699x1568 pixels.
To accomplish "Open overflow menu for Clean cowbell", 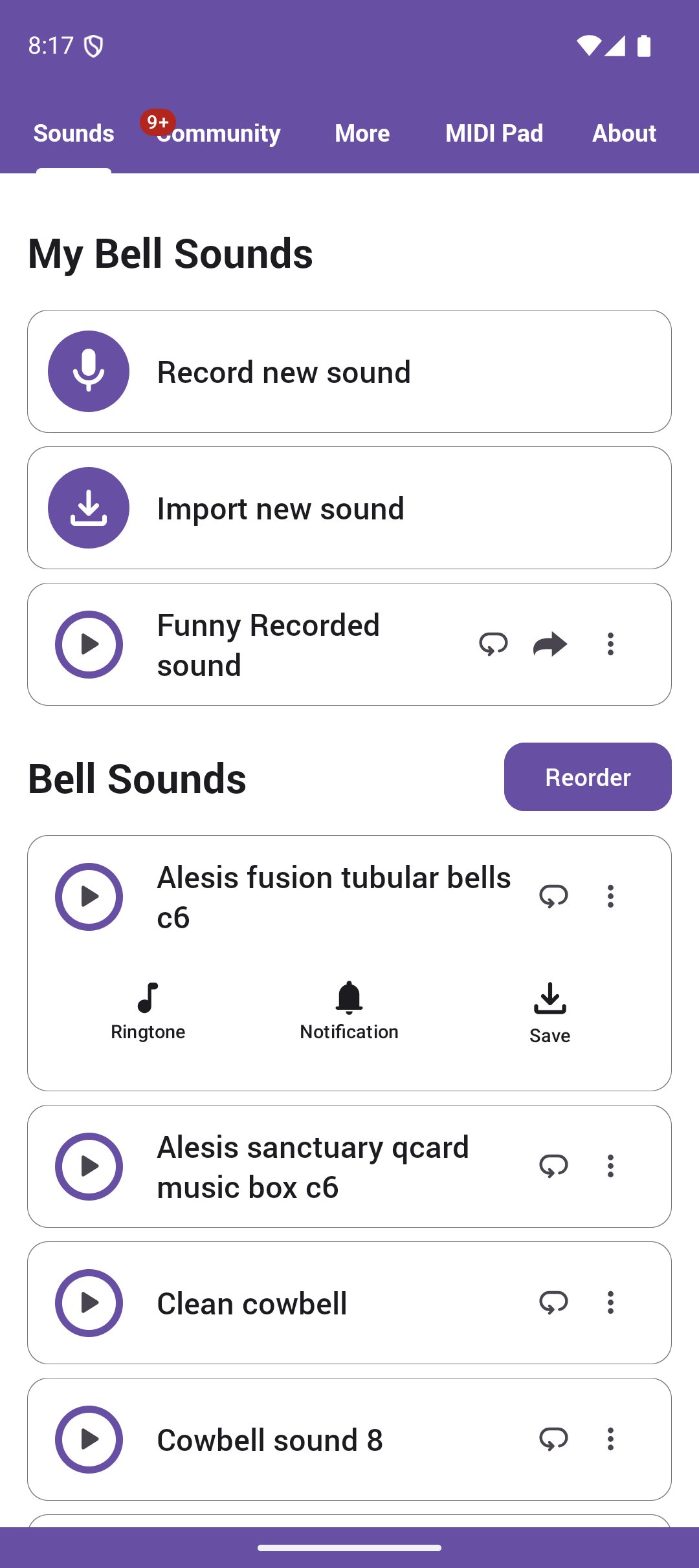I will [610, 1303].
